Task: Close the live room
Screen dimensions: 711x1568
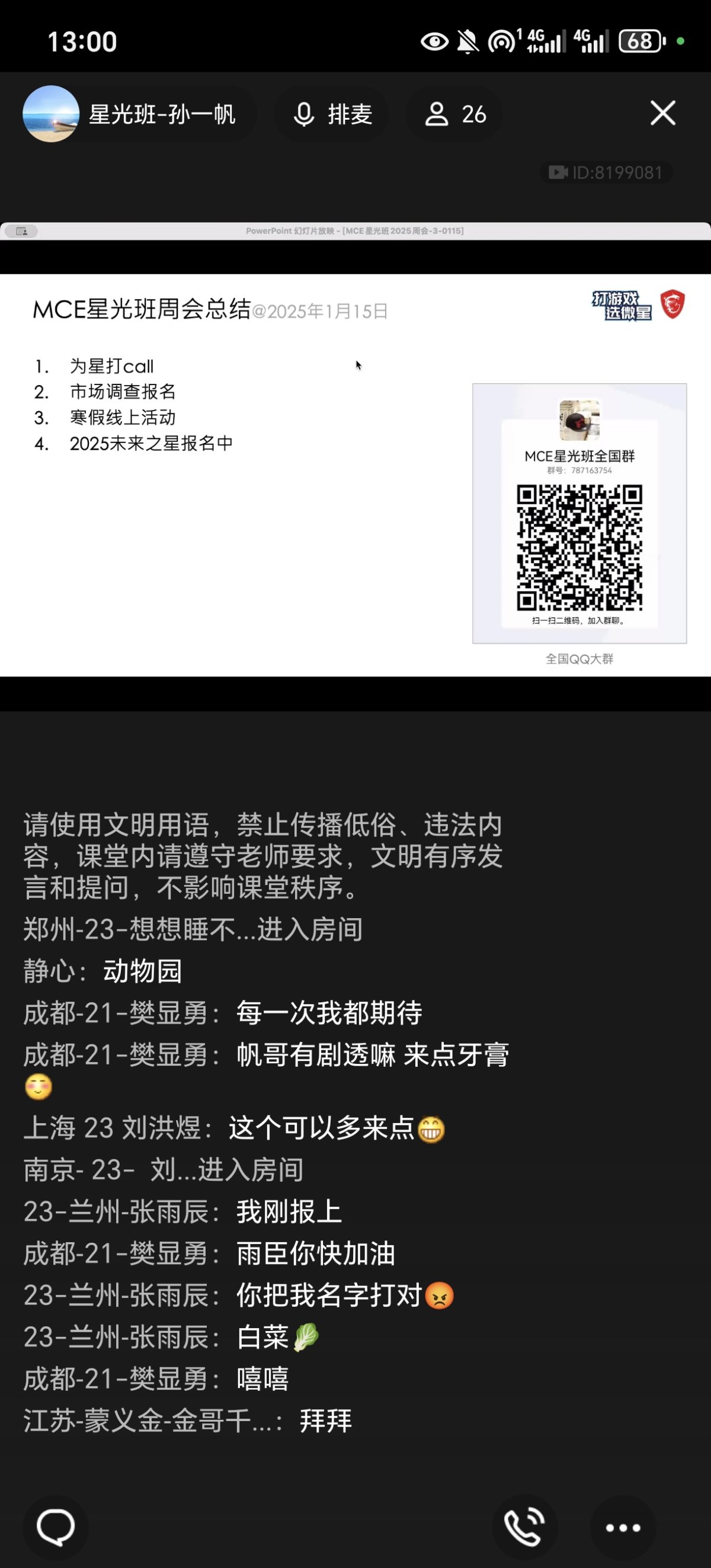Action: pos(662,113)
